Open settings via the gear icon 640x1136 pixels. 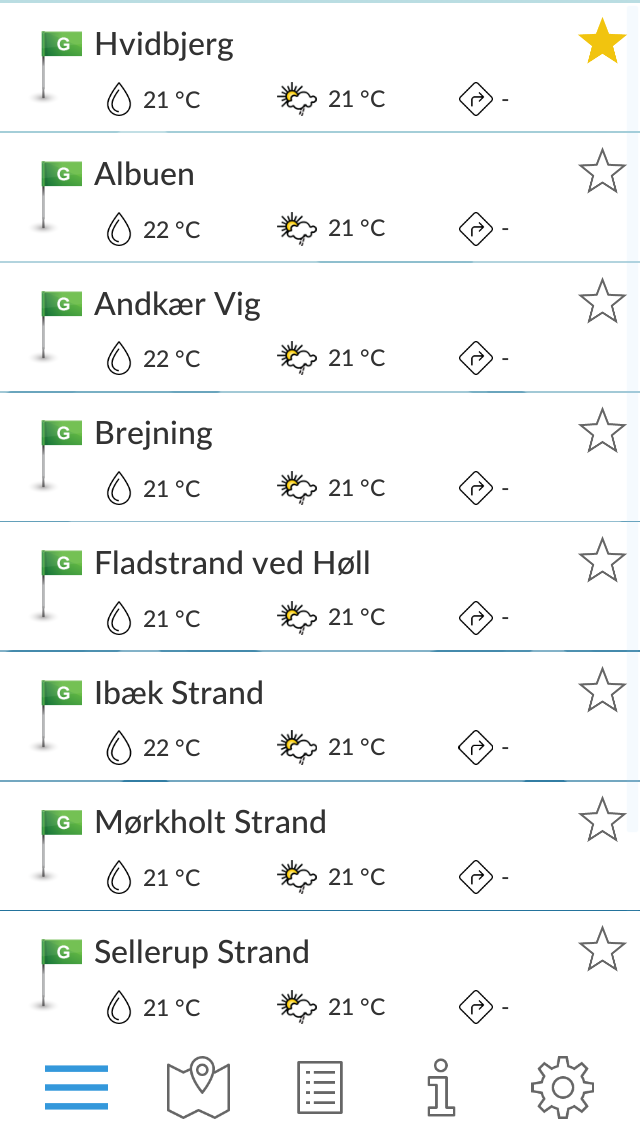pyautogui.click(x=562, y=1087)
